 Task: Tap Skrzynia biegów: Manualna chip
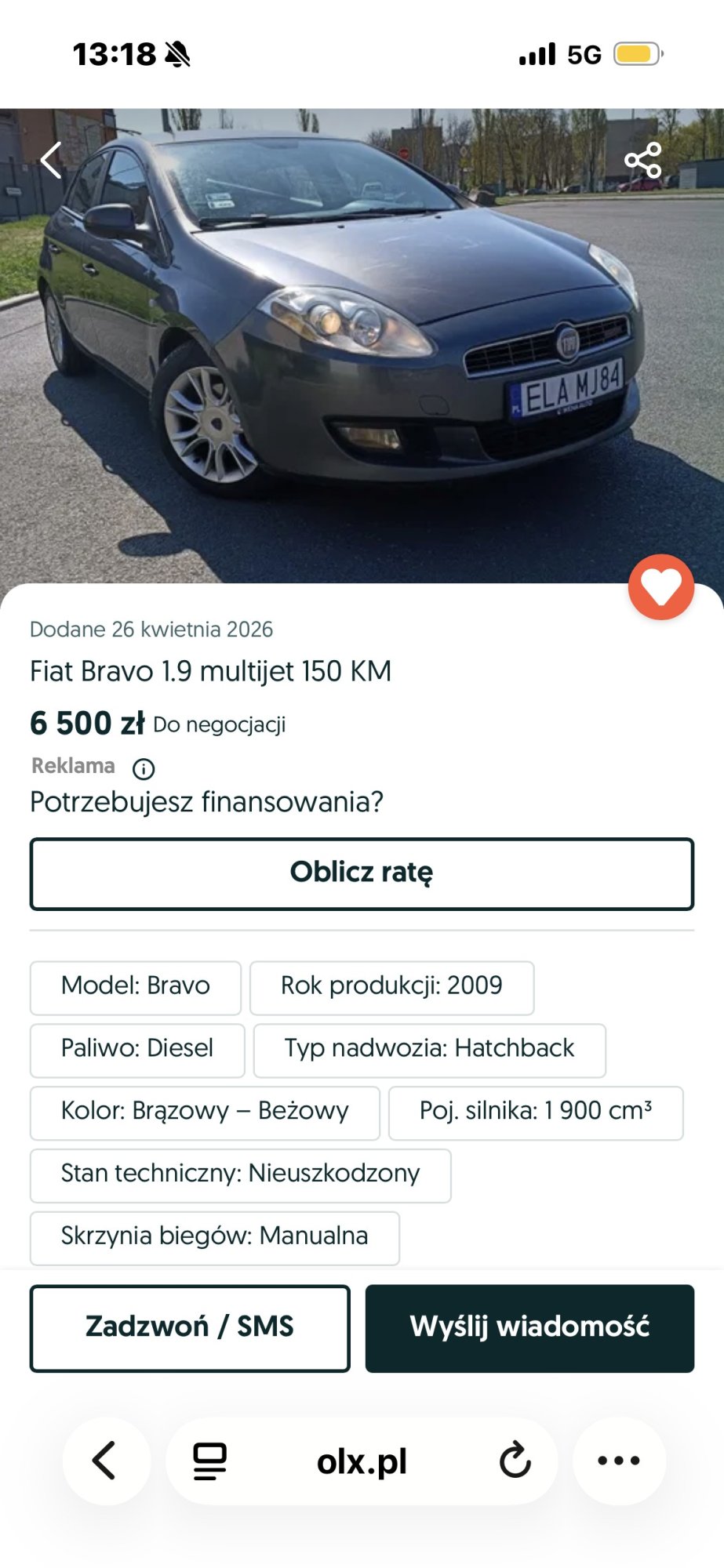tap(214, 1236)
